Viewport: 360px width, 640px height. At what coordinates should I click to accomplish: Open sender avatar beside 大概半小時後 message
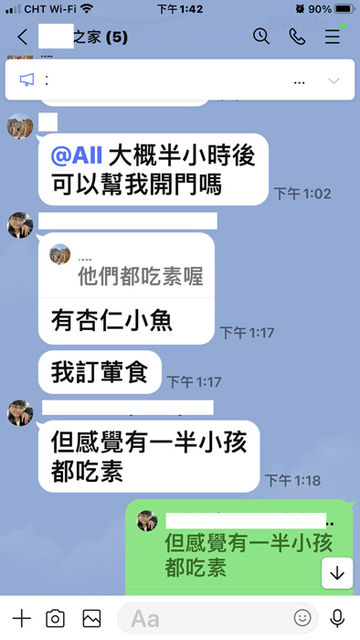point(20,126)
